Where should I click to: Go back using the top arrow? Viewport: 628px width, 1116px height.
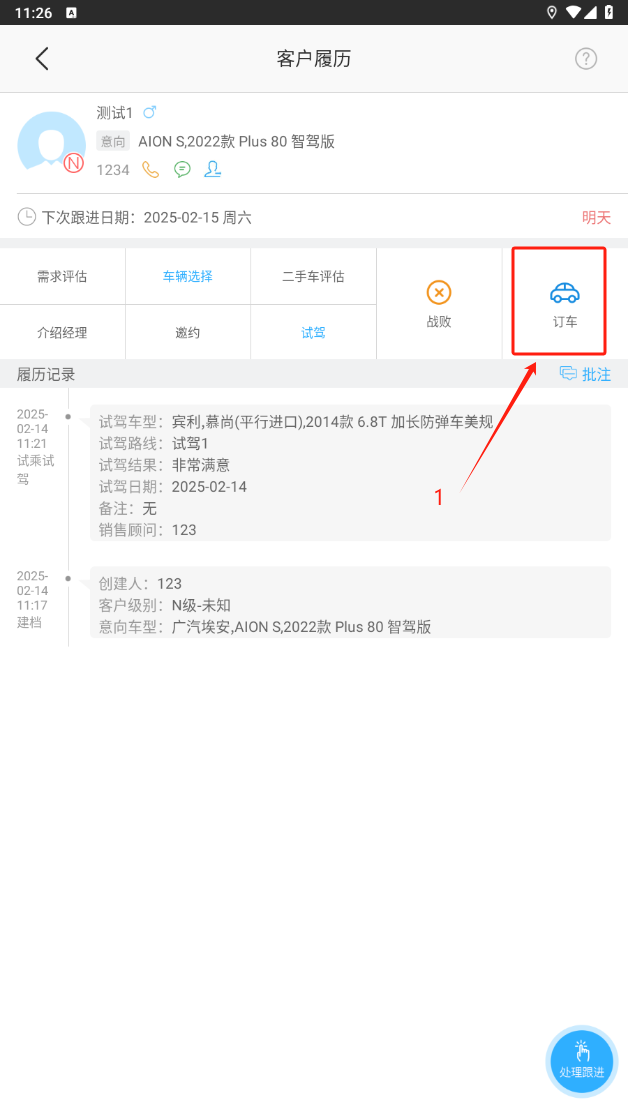pyautogui.click(x=42, y=58)
